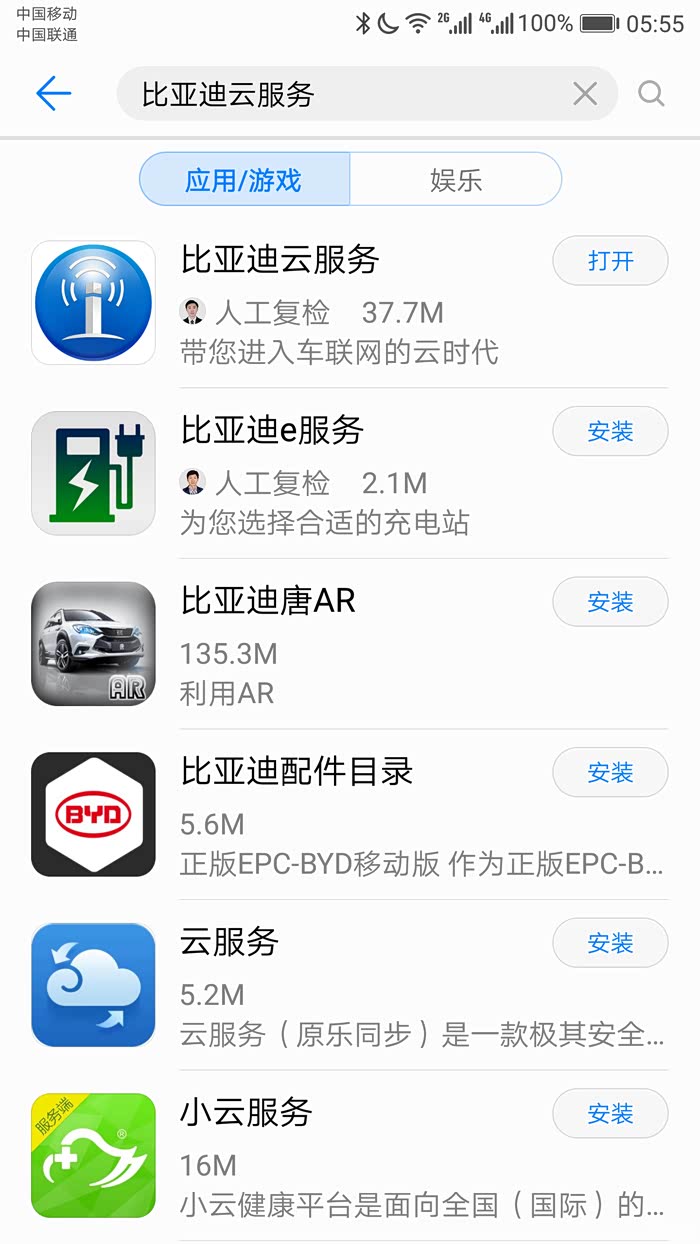The image size is (700, 1244).
Task: Install 小云服务
Action: tap(610, 1114)
